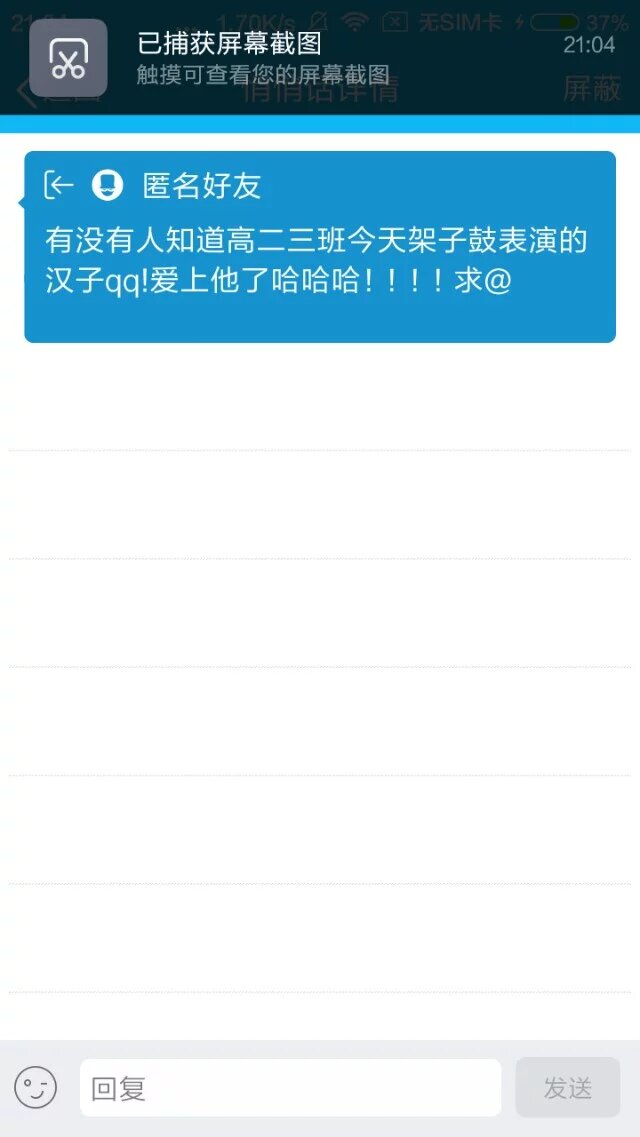Focus the 回复 reply field
Image resolution: width=640 pixels, height=1137 pixels.
pyautogui.click(x=290, y=1087)
